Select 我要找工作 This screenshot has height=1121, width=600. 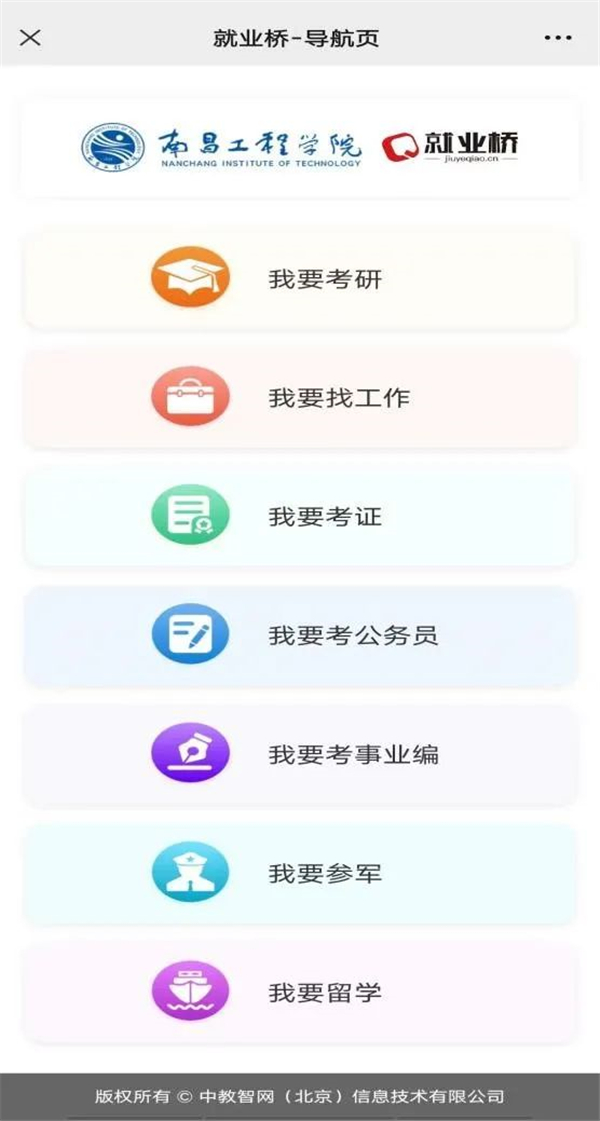pos(300,397)
